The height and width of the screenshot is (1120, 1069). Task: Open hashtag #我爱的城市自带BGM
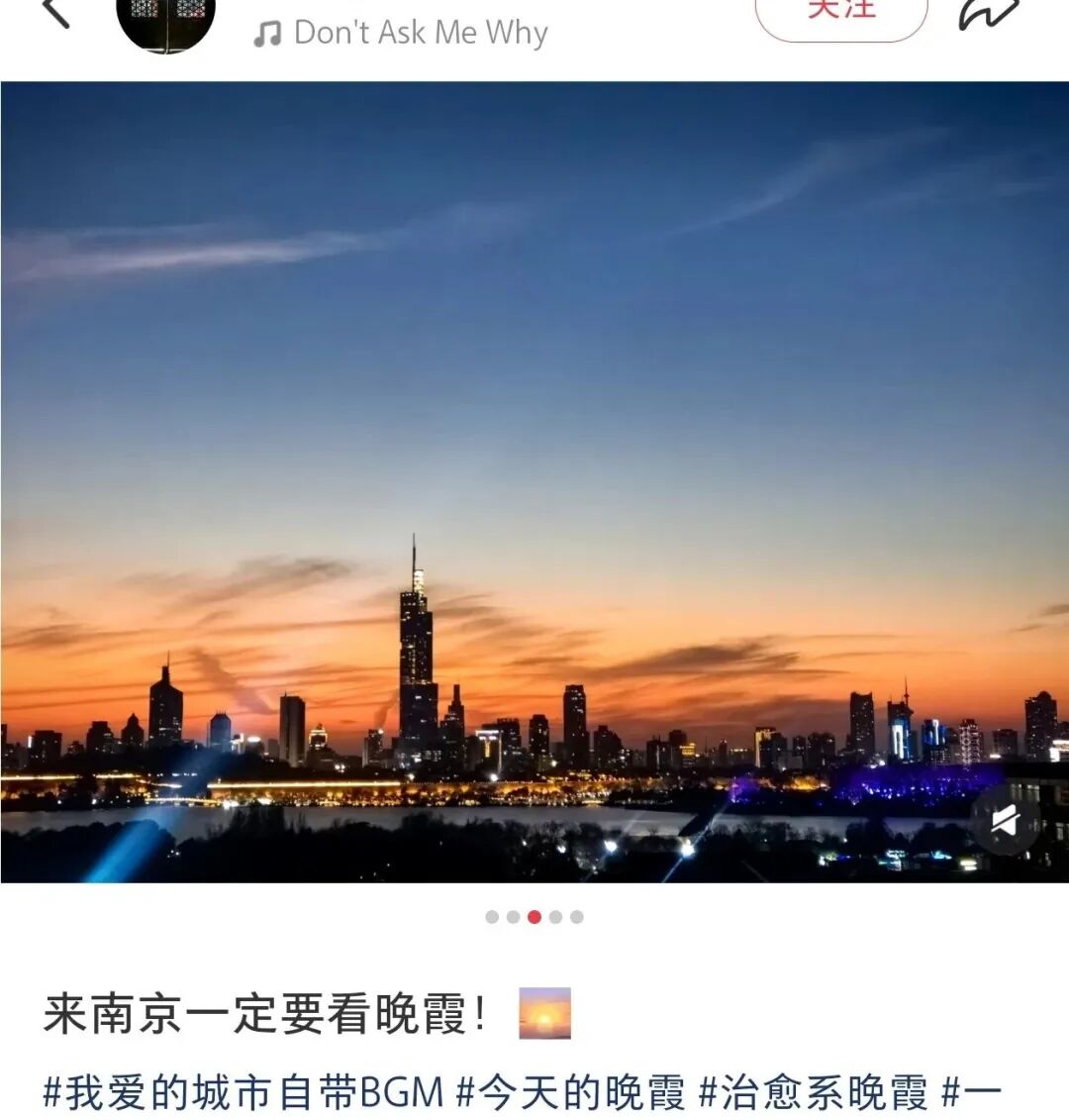243,1093
